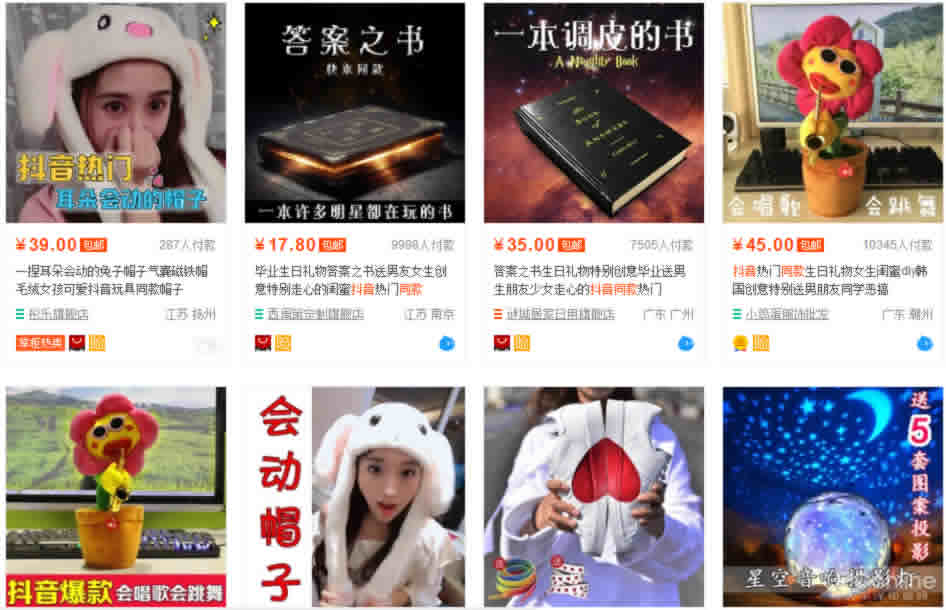Open title link 一捏耳朵会动的兔子帽子
This screenshot has height=610, width=946.
pos(110,270)
